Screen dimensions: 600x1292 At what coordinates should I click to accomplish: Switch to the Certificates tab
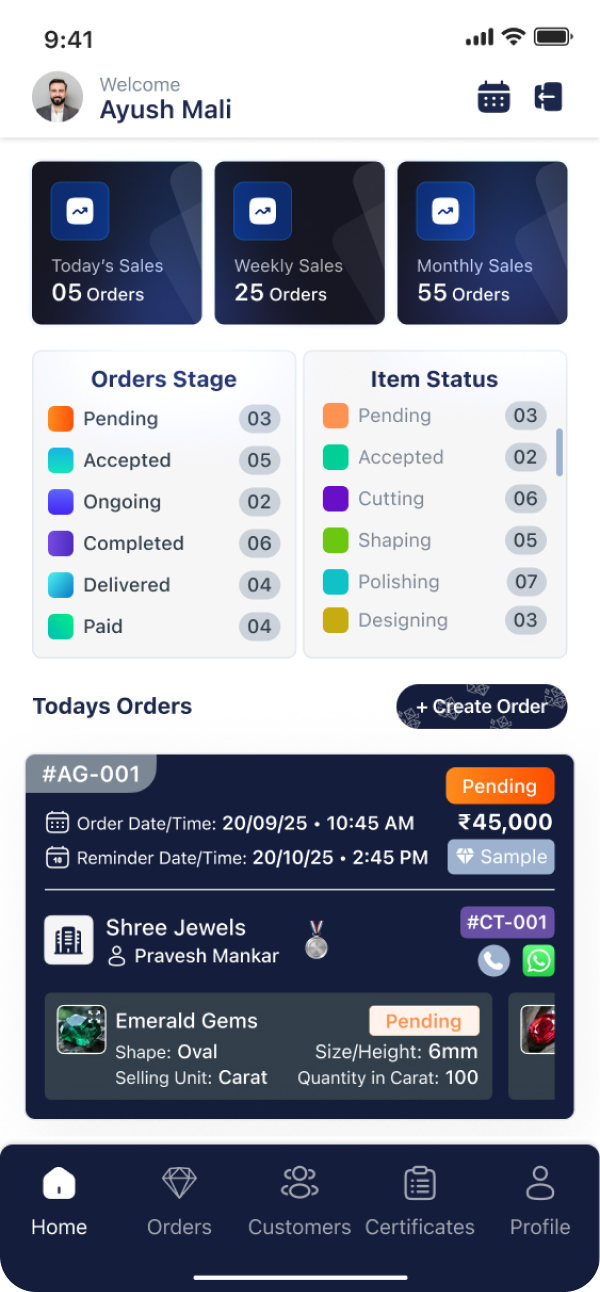[x=419, y=1200]
